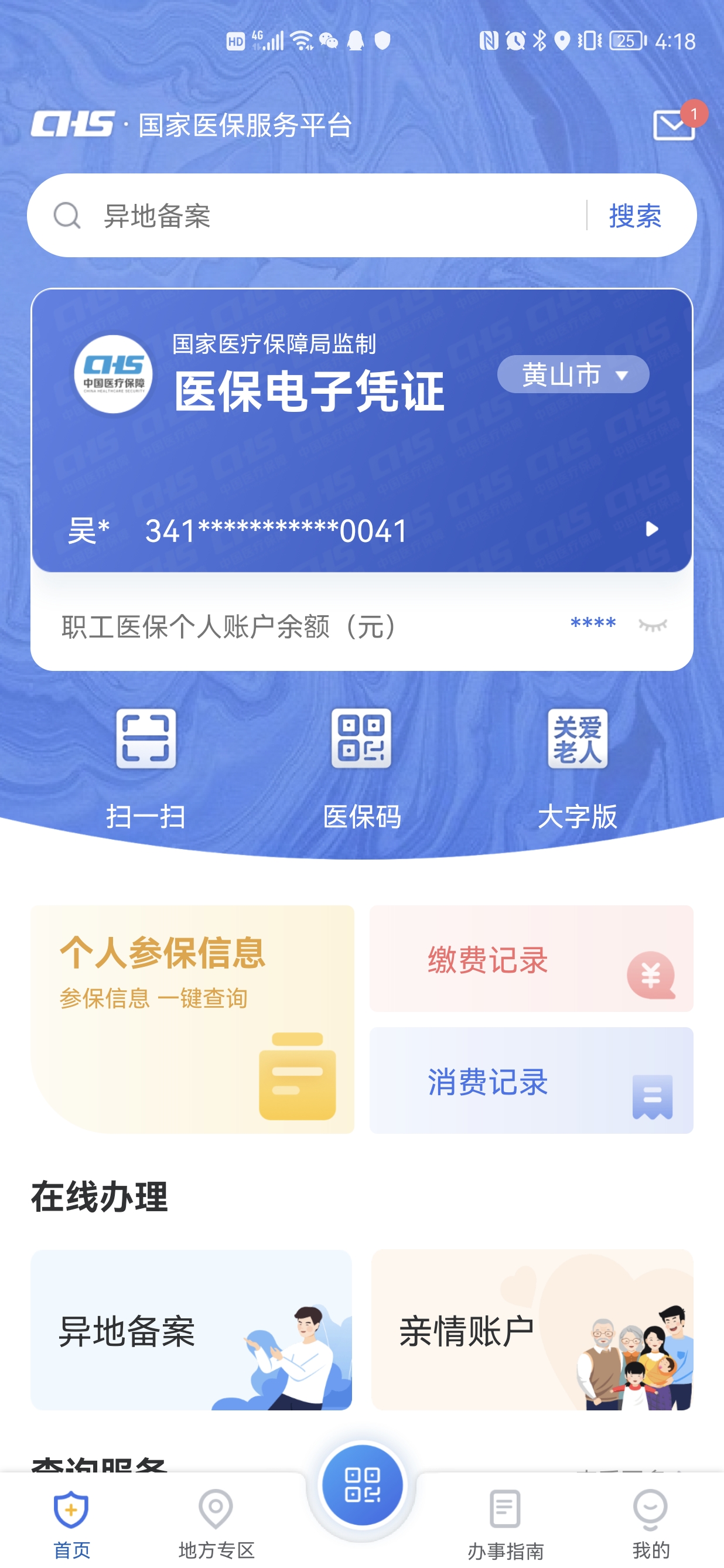This screenshot has height=1568, width=724.
Task: Switch to 大字版 large-text mode
Action: (x=577, y=767)
